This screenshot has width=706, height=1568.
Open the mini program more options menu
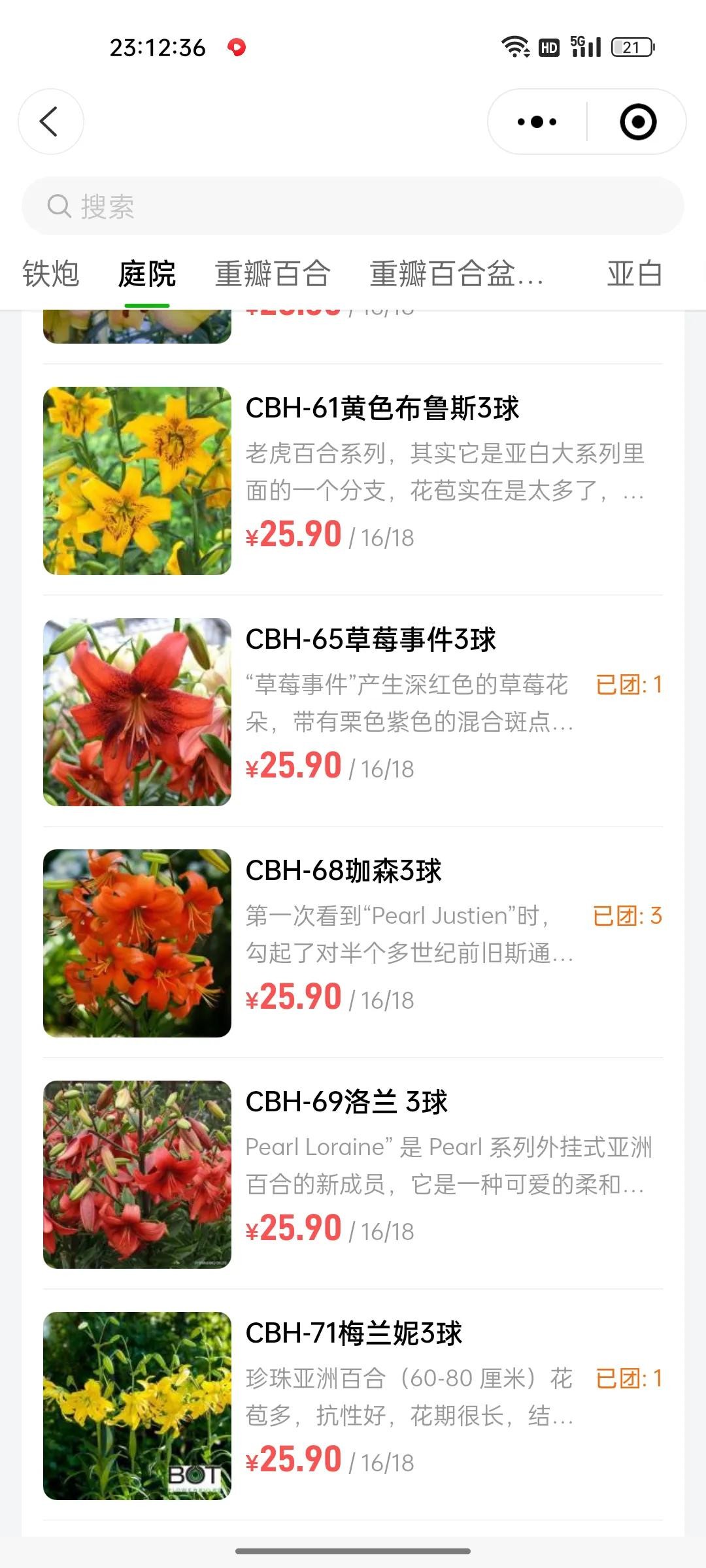[537, 122]
